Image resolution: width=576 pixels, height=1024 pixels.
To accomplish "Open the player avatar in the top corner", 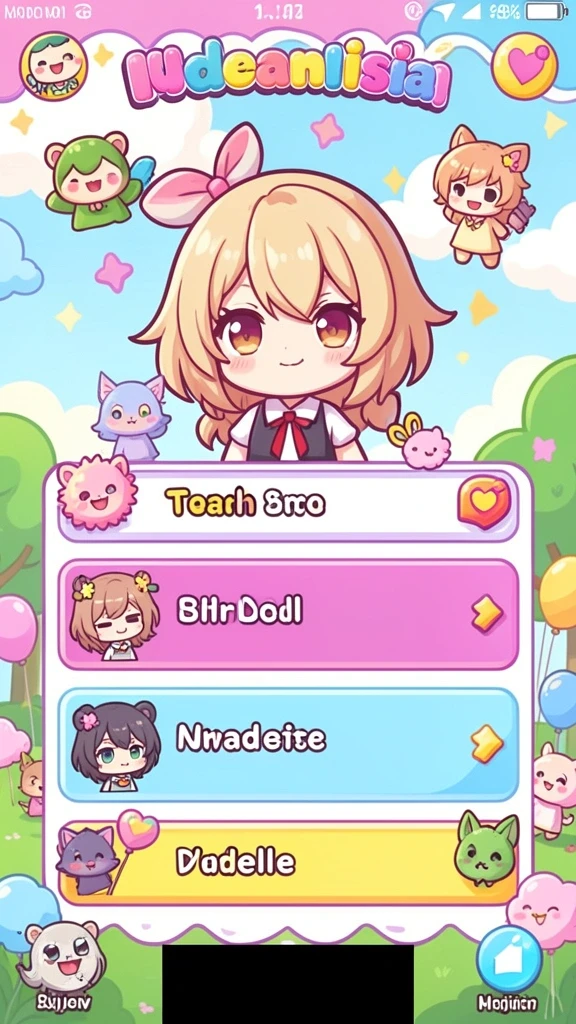I will pos(54,66).
